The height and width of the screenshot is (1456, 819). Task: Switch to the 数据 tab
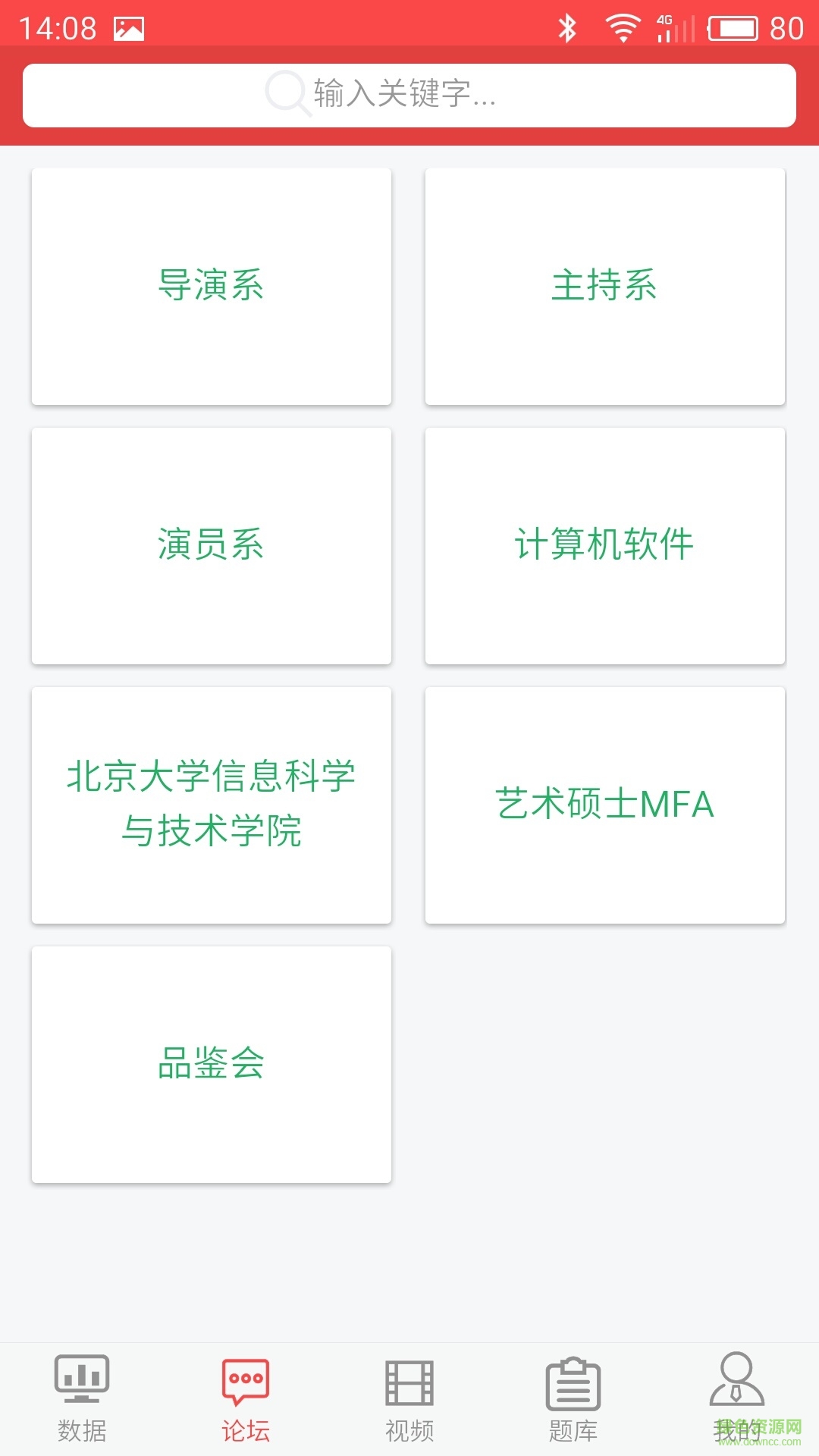point(82,1399)
